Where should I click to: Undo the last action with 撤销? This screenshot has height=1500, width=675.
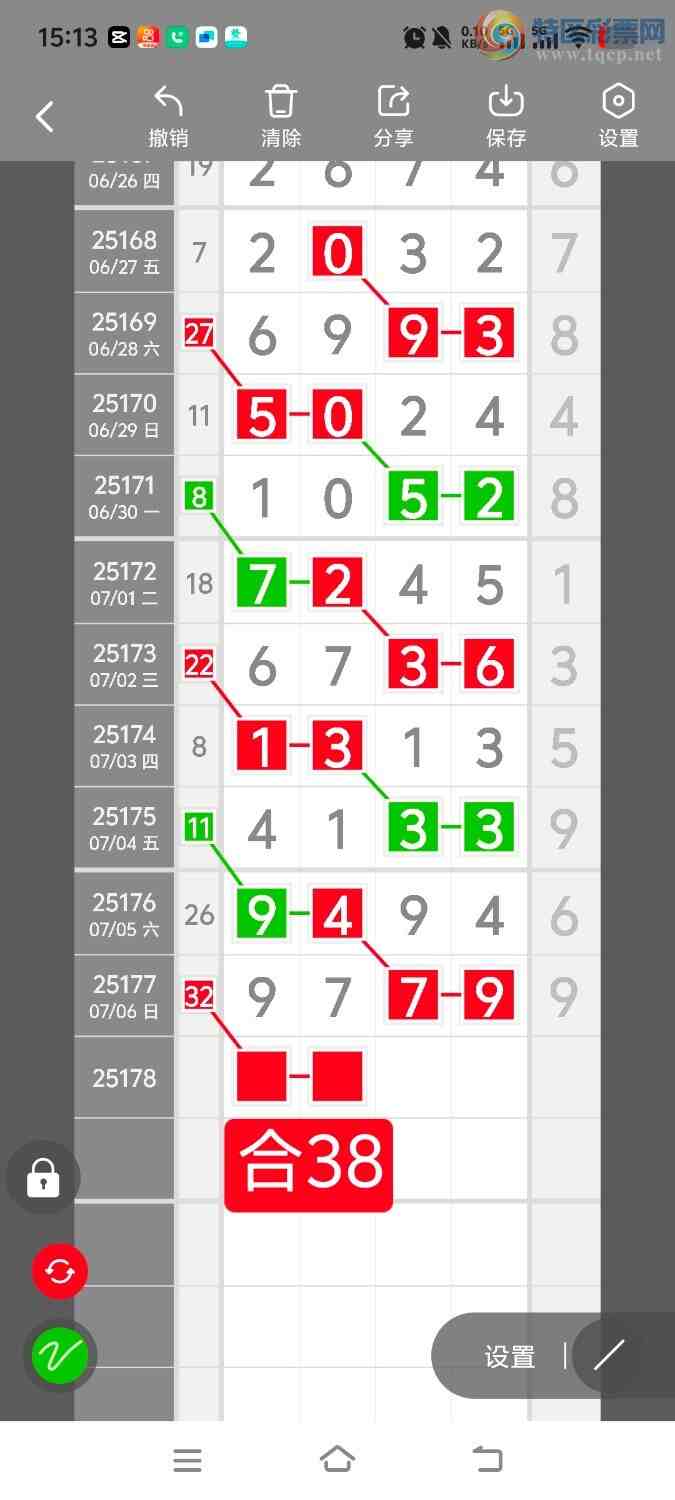point(168,117)
